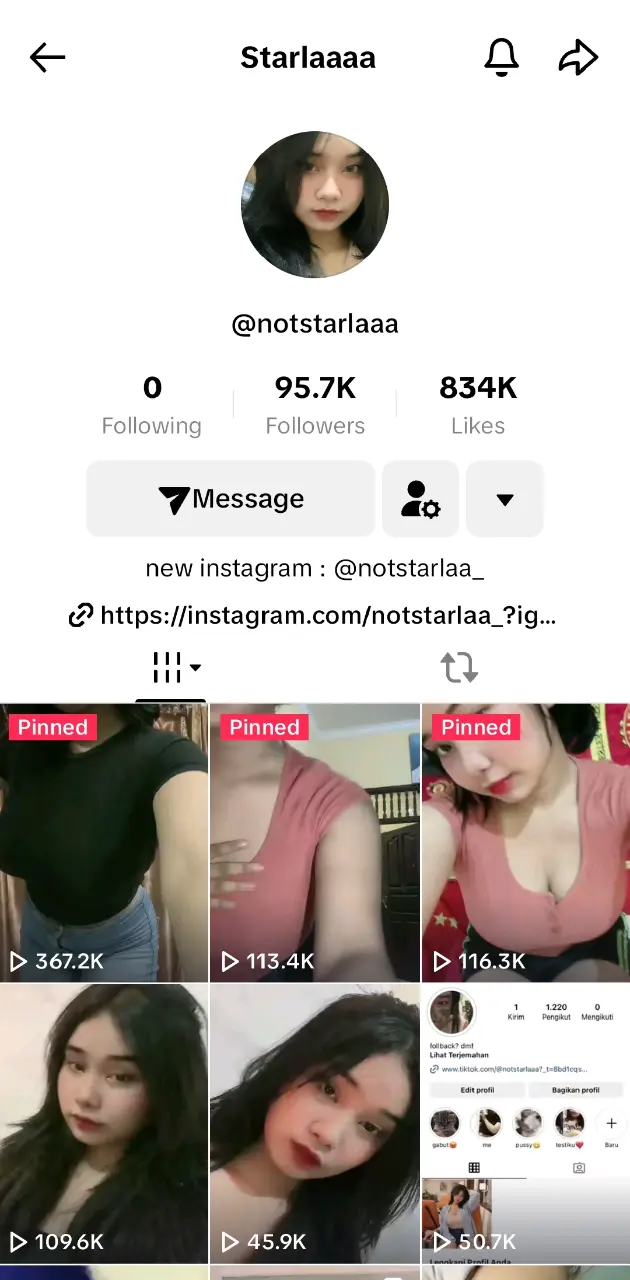Screen dimensions: 630x1280
Task: Share this profile with the arrow icon
Action: pyautogui.click(x=578, y=58)
